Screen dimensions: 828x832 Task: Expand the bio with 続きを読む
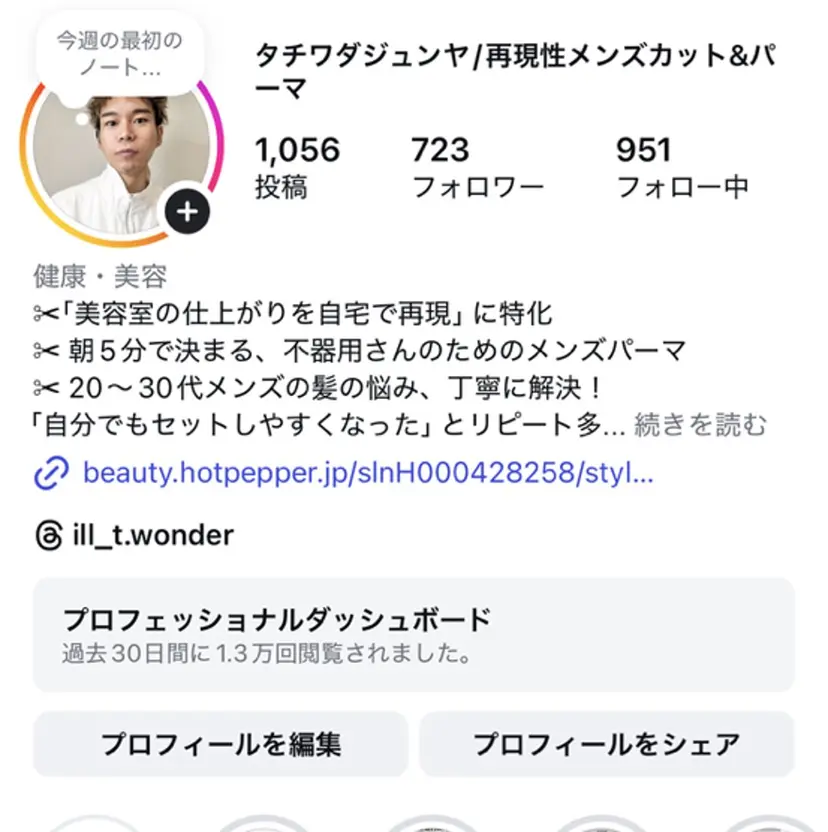coord(702,424)
